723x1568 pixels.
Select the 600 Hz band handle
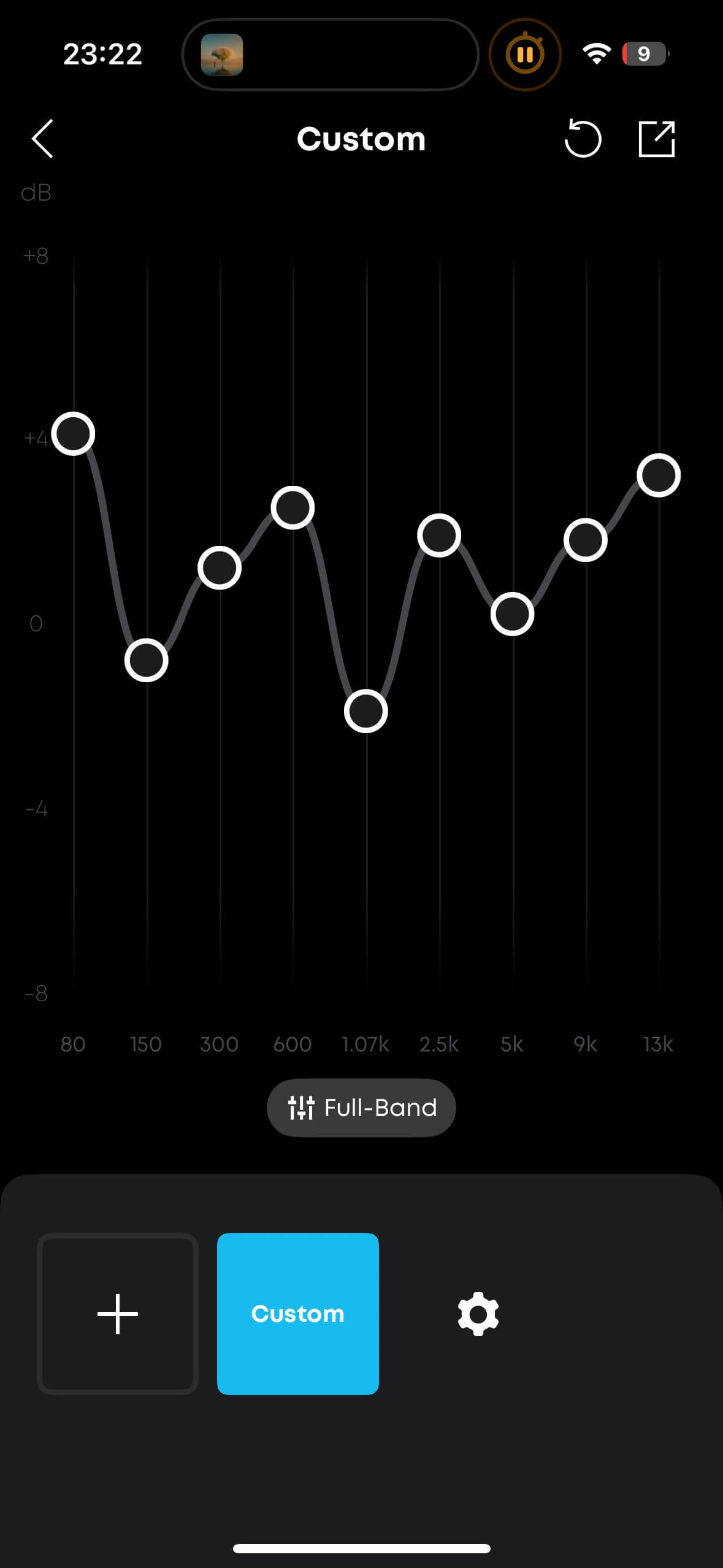point(293,507)
